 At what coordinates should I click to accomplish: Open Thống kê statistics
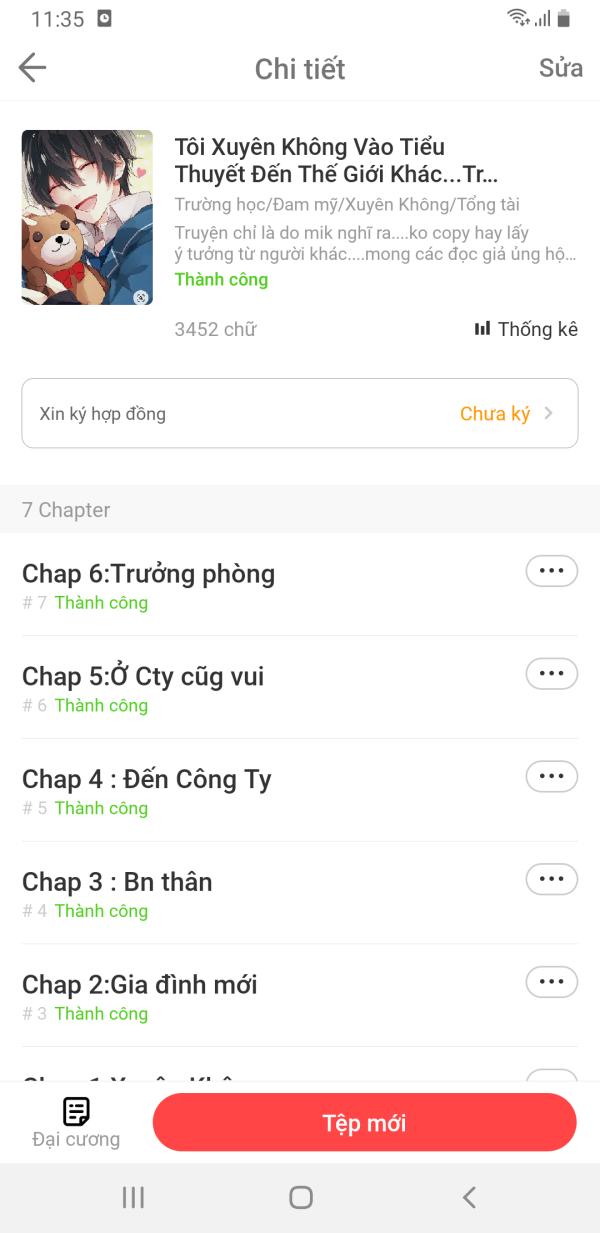coord(526,329)
